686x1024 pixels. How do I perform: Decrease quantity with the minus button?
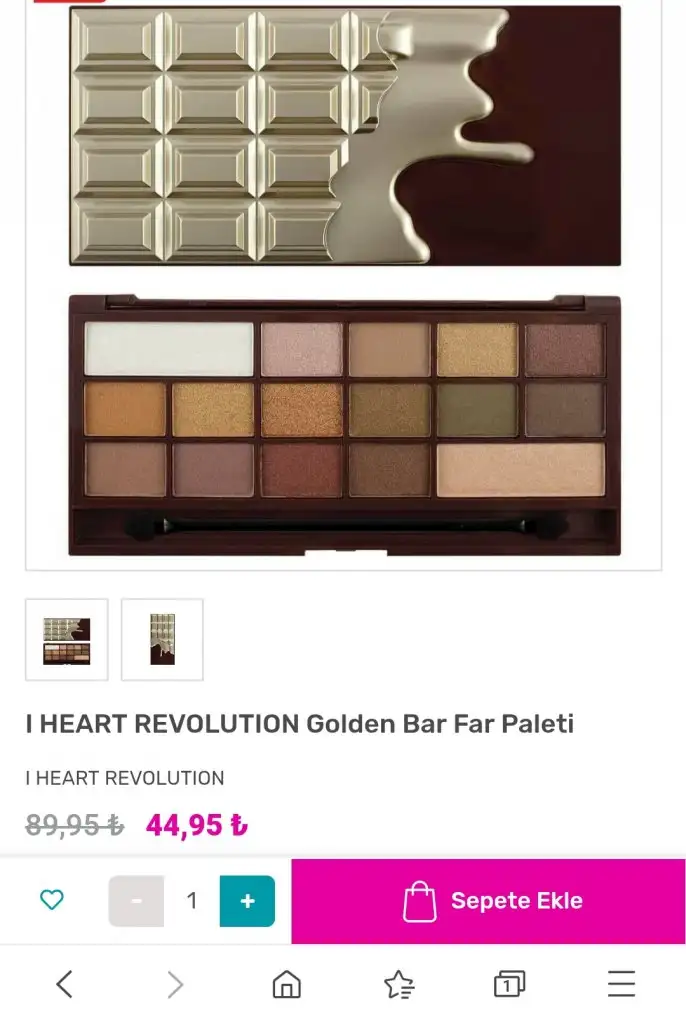[x=136, y=901]
